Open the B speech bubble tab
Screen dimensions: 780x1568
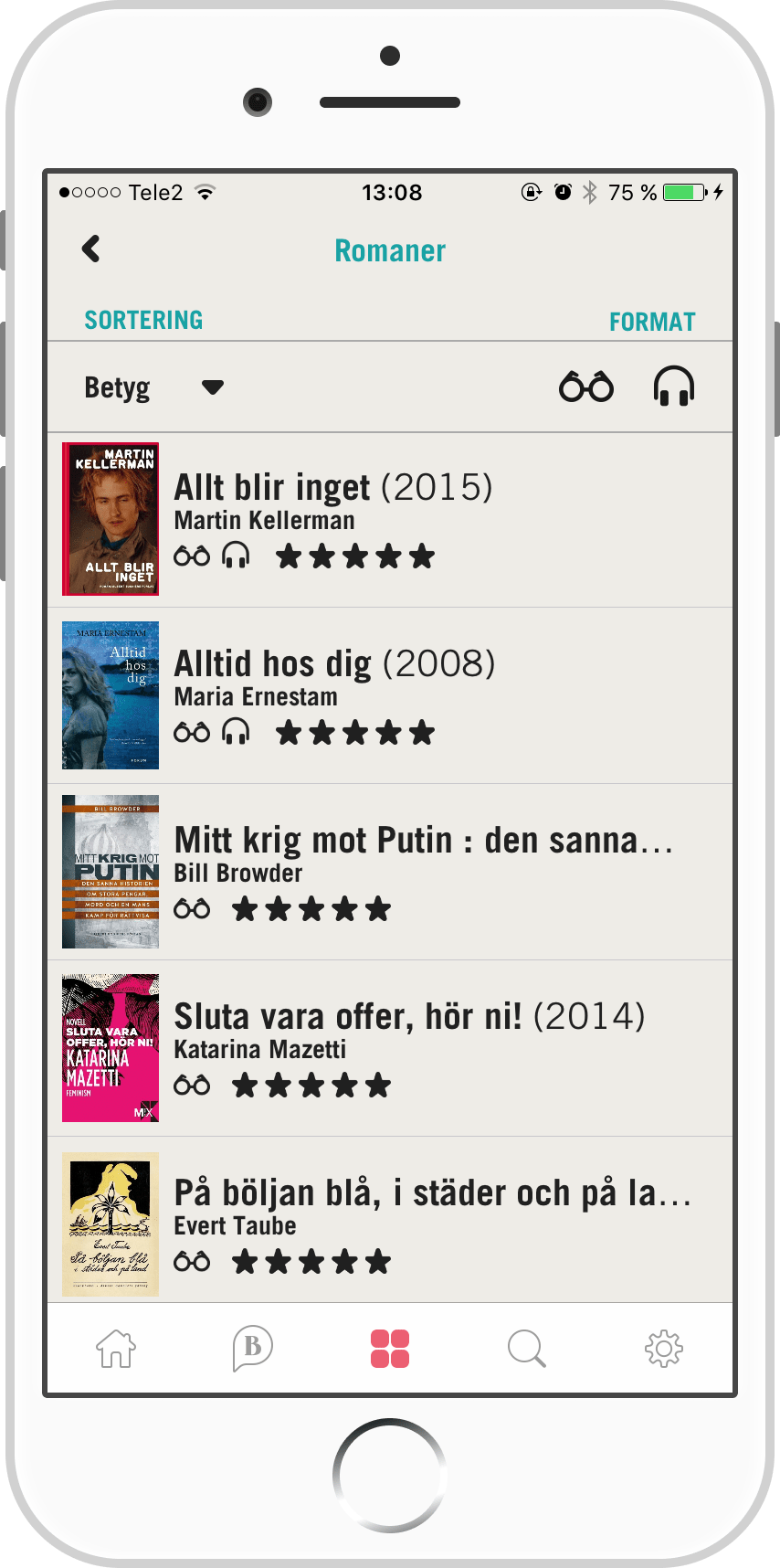coord(253,1349)
